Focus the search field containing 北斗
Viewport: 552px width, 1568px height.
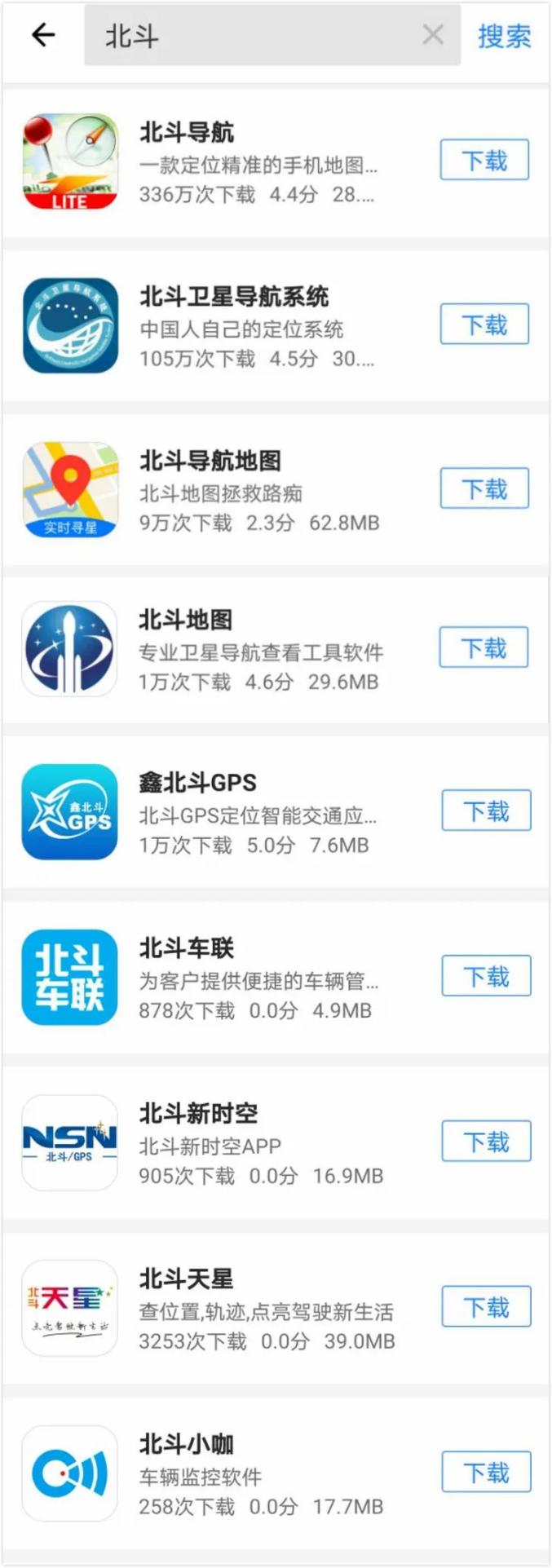[253, 36]
